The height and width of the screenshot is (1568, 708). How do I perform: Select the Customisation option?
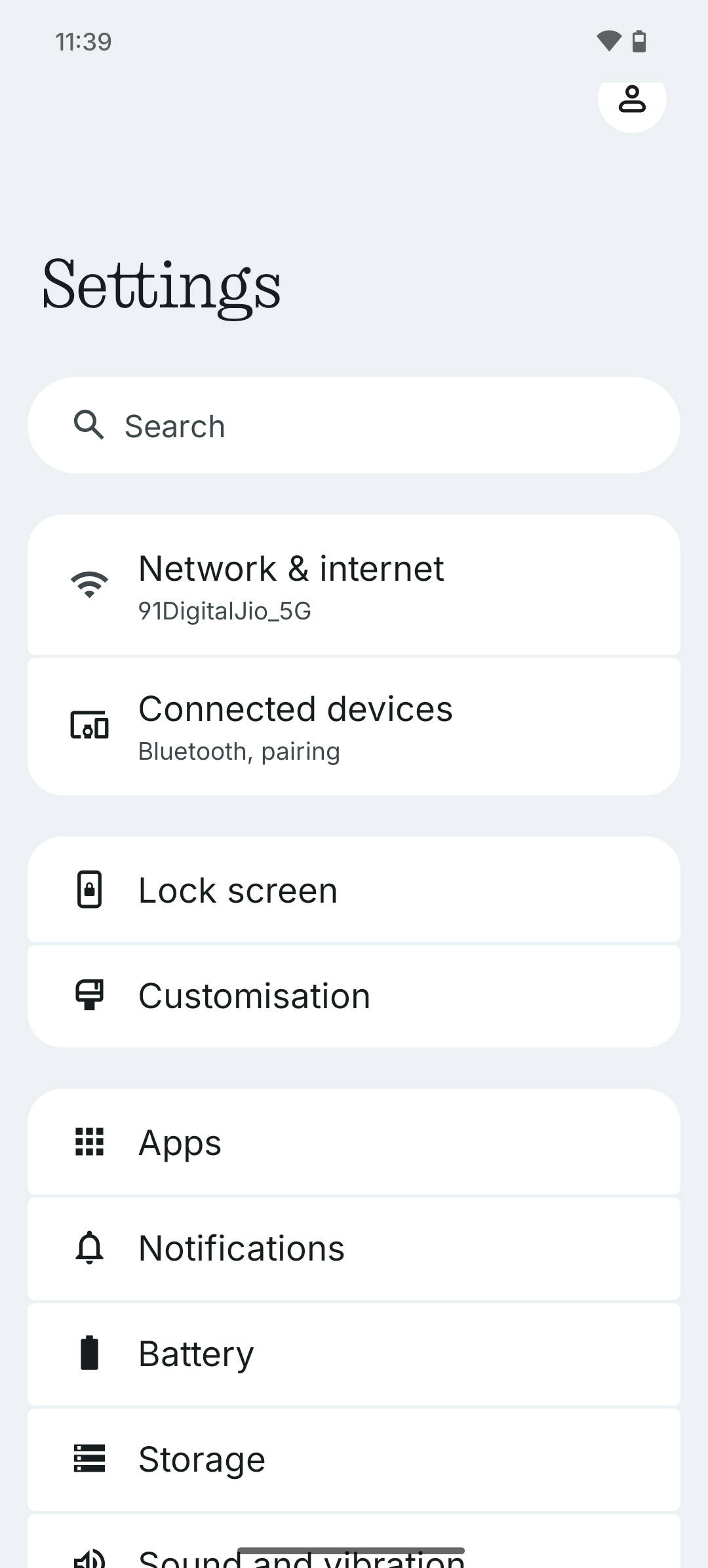354,996
